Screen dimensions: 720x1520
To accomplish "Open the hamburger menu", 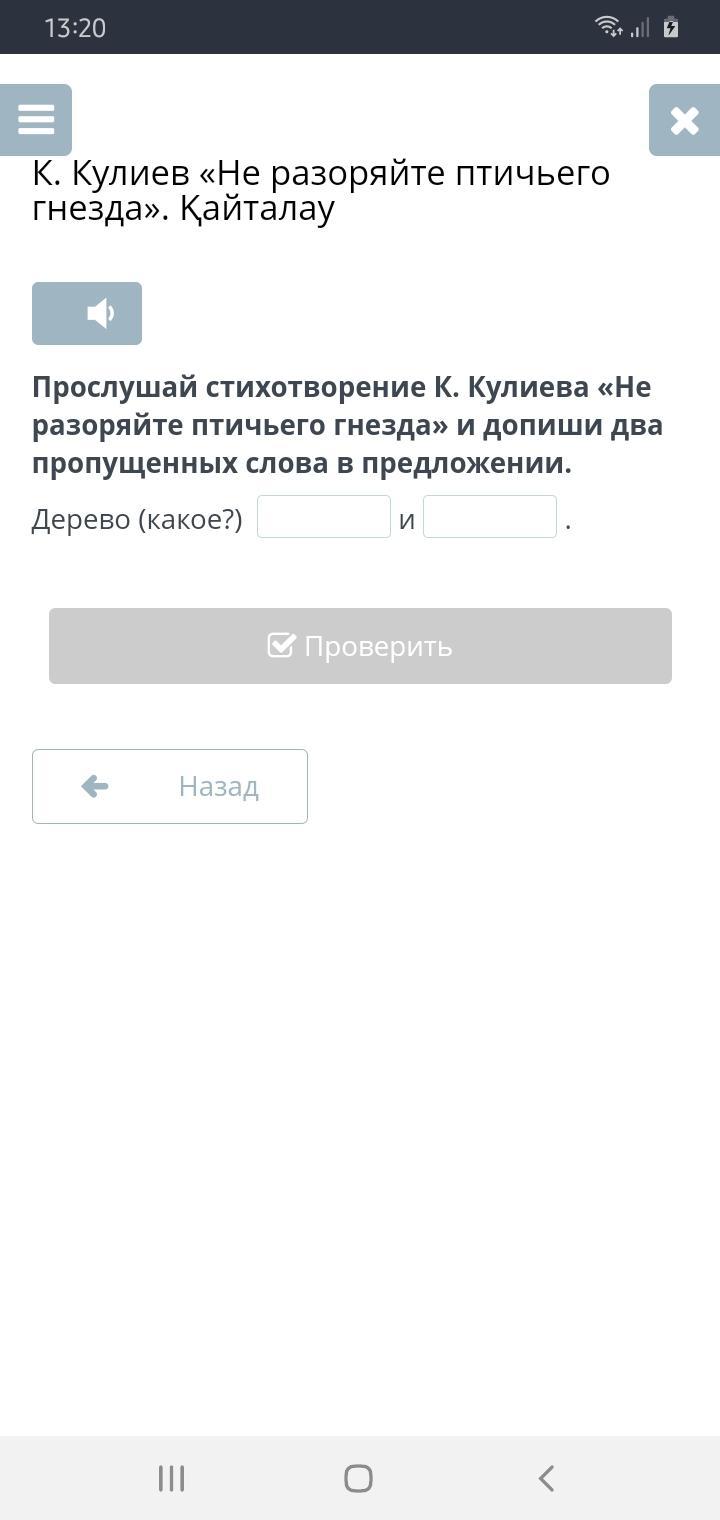I will pyautogui.click(x=36, y=120).
